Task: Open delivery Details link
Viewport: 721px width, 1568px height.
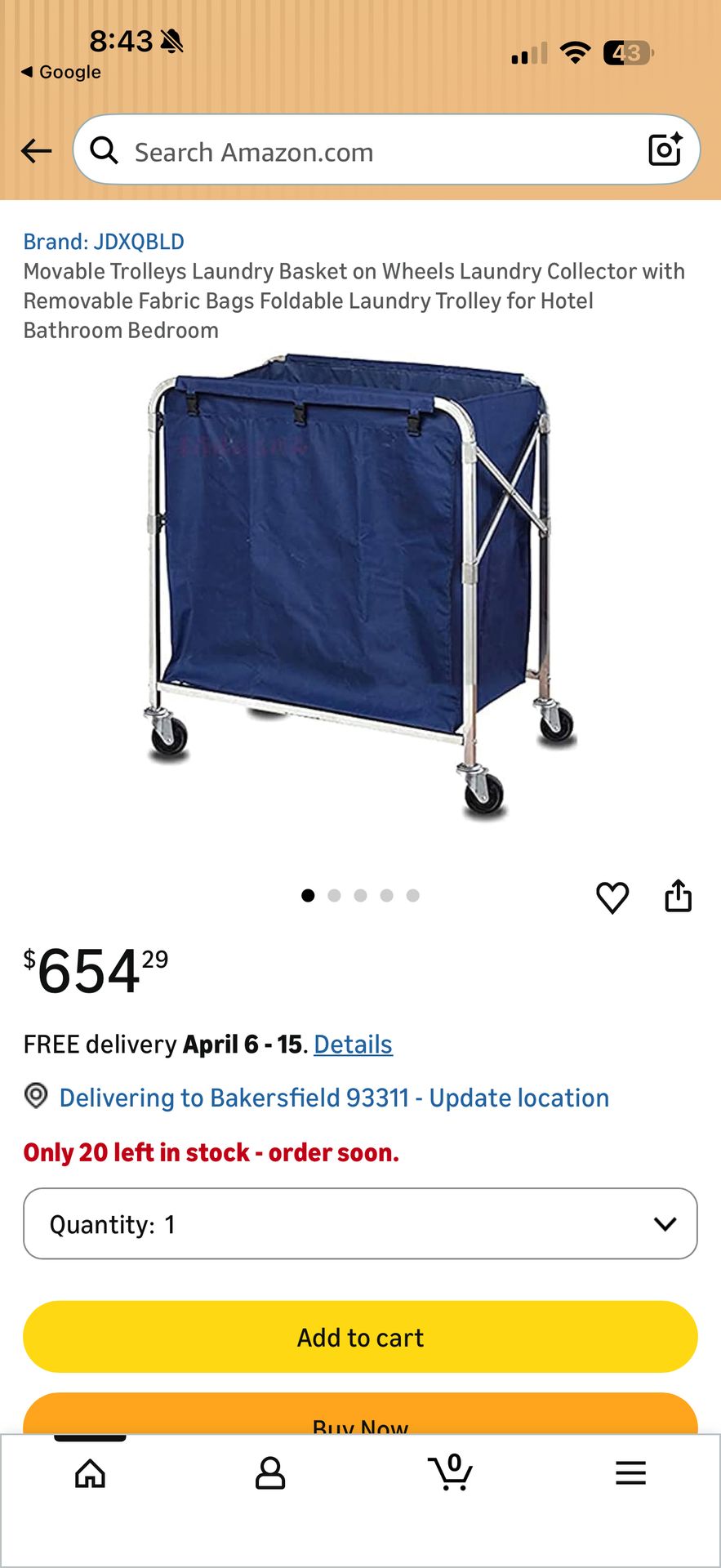Action: coord(353,1045)
